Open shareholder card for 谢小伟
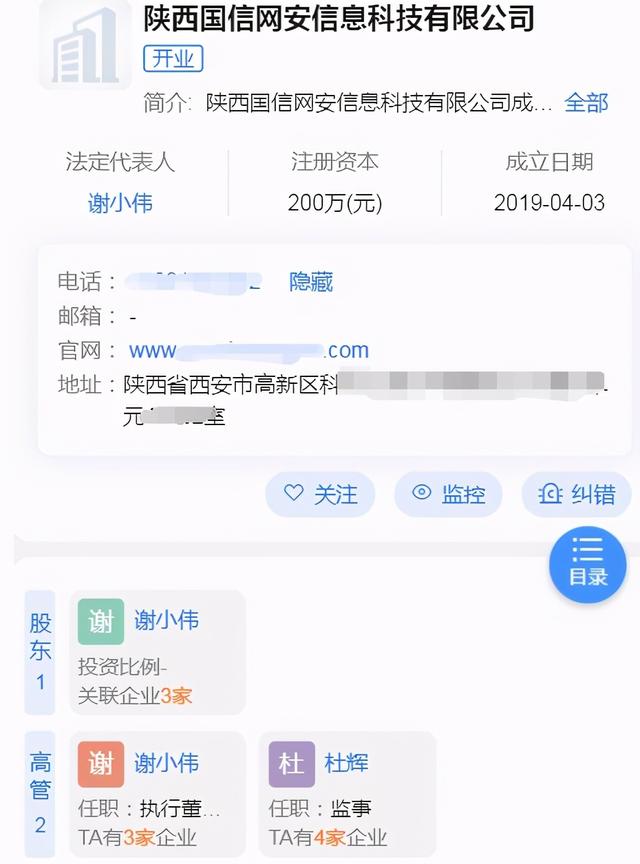 click(157, 652)
